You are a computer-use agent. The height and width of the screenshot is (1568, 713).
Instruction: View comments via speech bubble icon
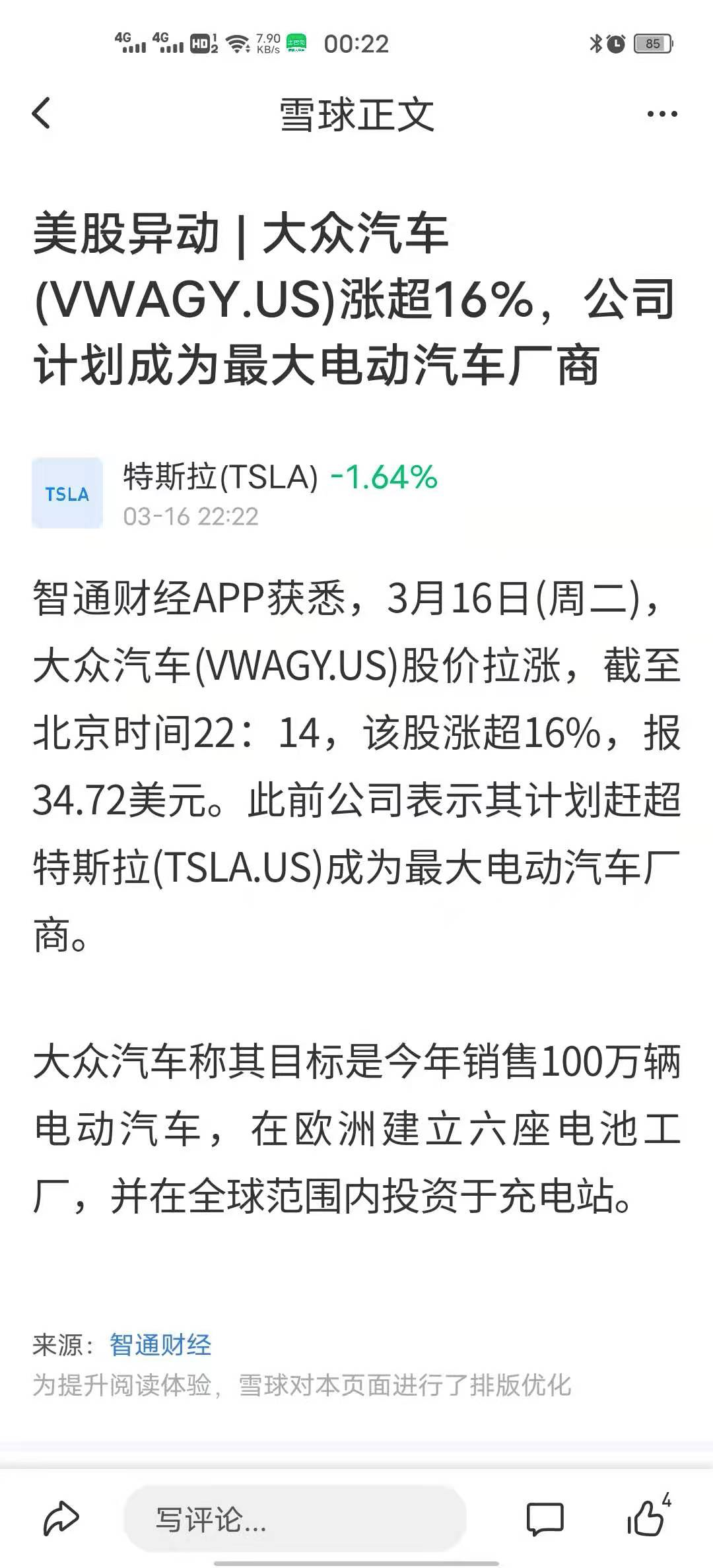[545, 1519]
